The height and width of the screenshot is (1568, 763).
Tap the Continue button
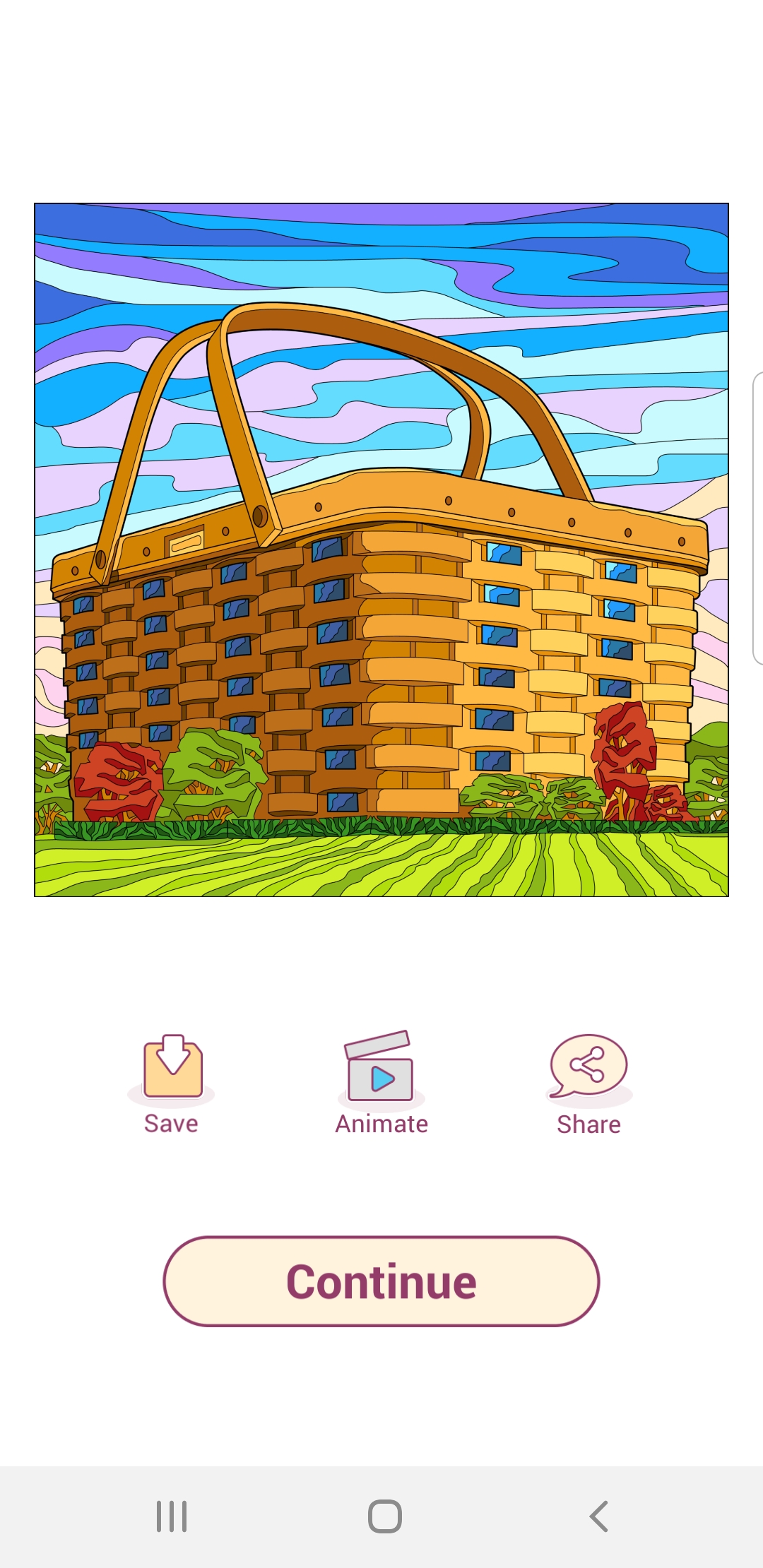(381, 1281)
